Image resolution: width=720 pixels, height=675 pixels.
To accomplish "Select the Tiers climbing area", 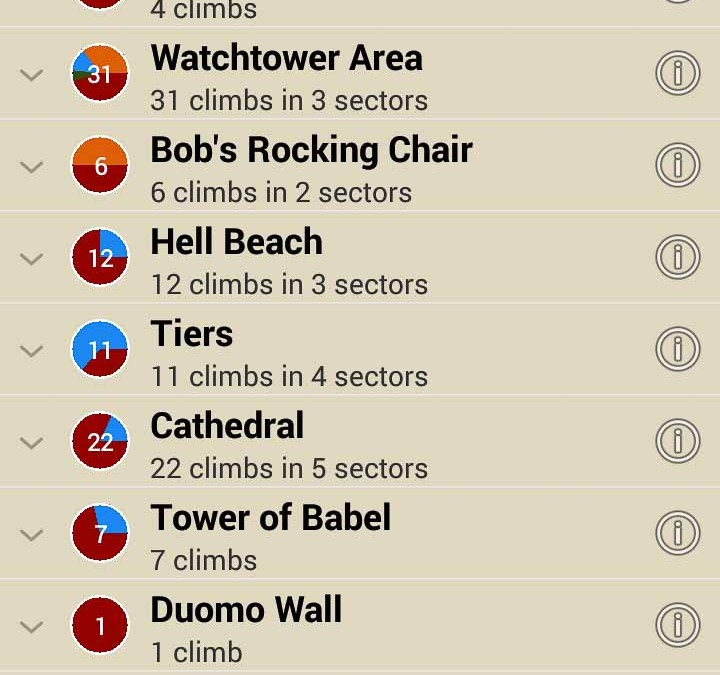I will [x=192, y=351].
